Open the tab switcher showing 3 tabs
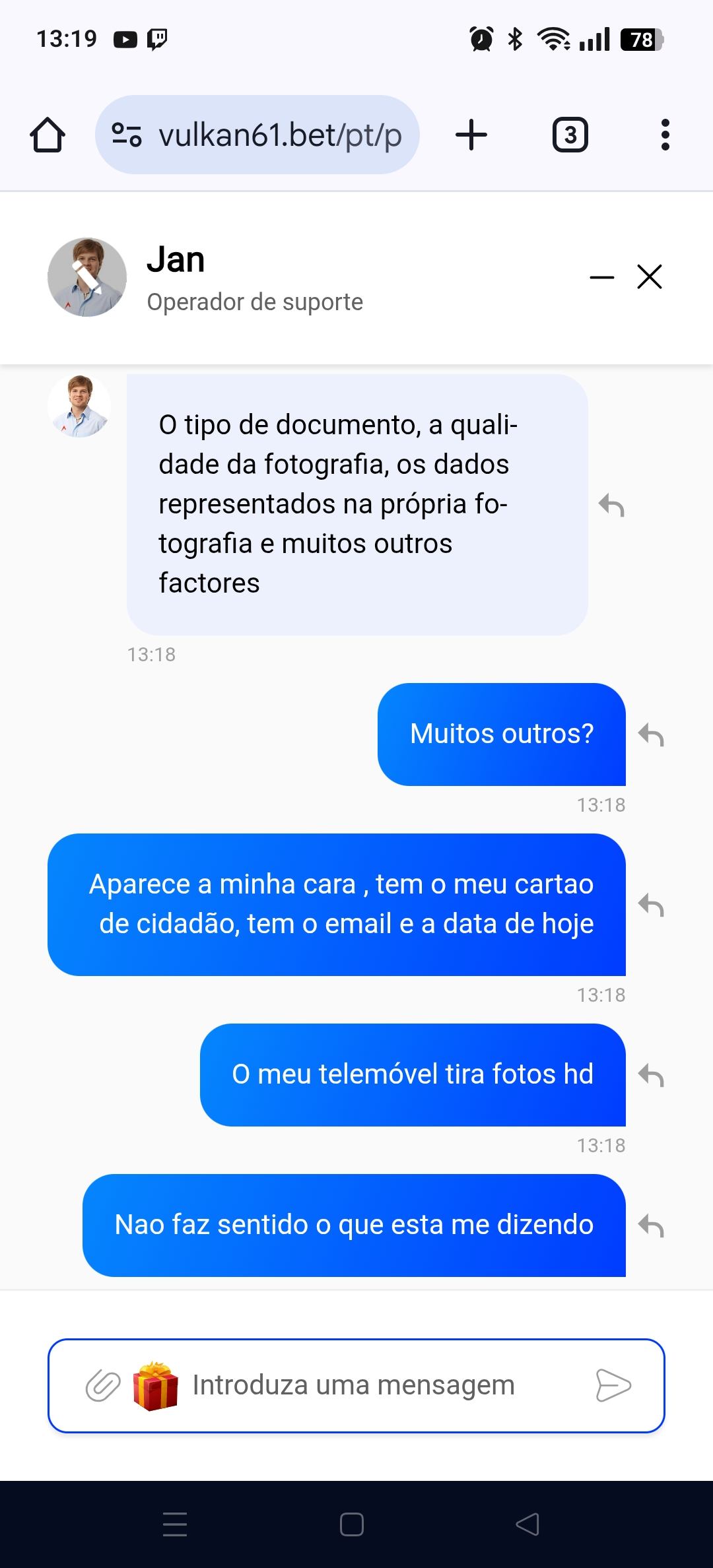Viewport: 713px width, 1568px height. (570, 135)
